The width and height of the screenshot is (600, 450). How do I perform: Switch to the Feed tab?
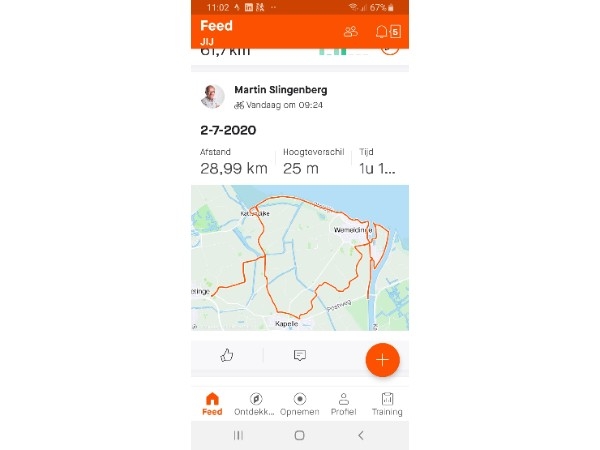coord(212,404)
